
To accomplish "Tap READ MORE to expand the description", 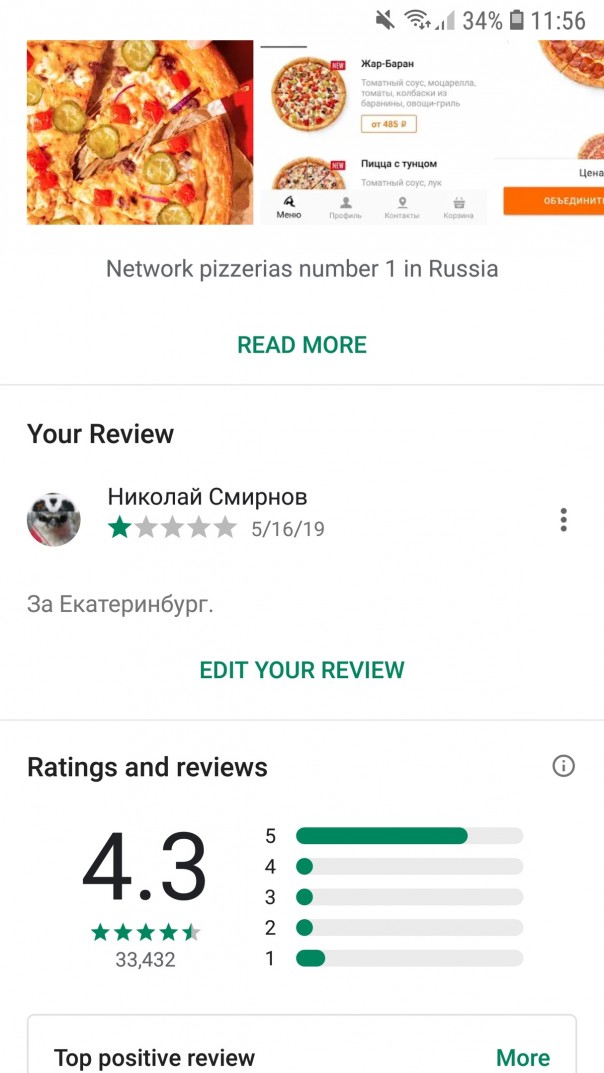I will click(302, 345).
